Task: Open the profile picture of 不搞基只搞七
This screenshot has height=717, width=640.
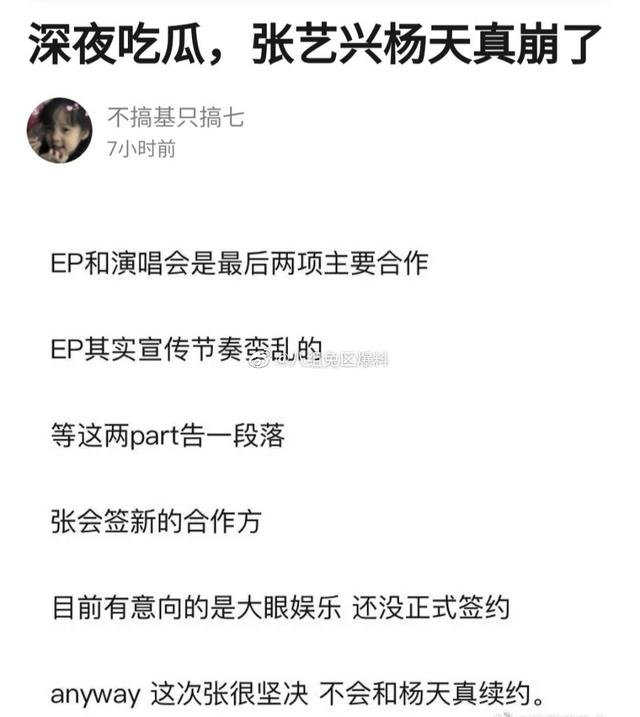Action: click(x=59, y=131)
